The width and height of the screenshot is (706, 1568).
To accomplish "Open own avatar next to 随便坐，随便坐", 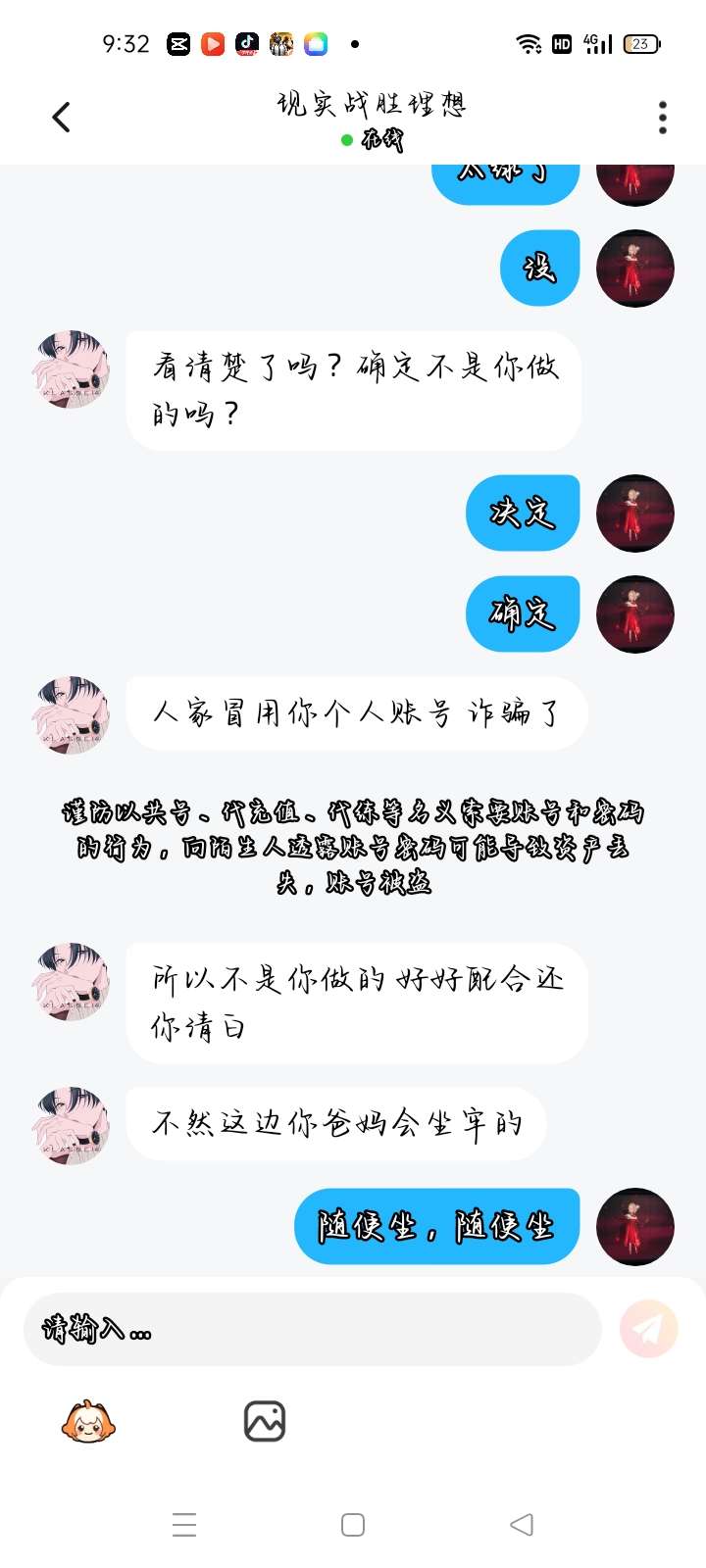I will click(635, 1226).
